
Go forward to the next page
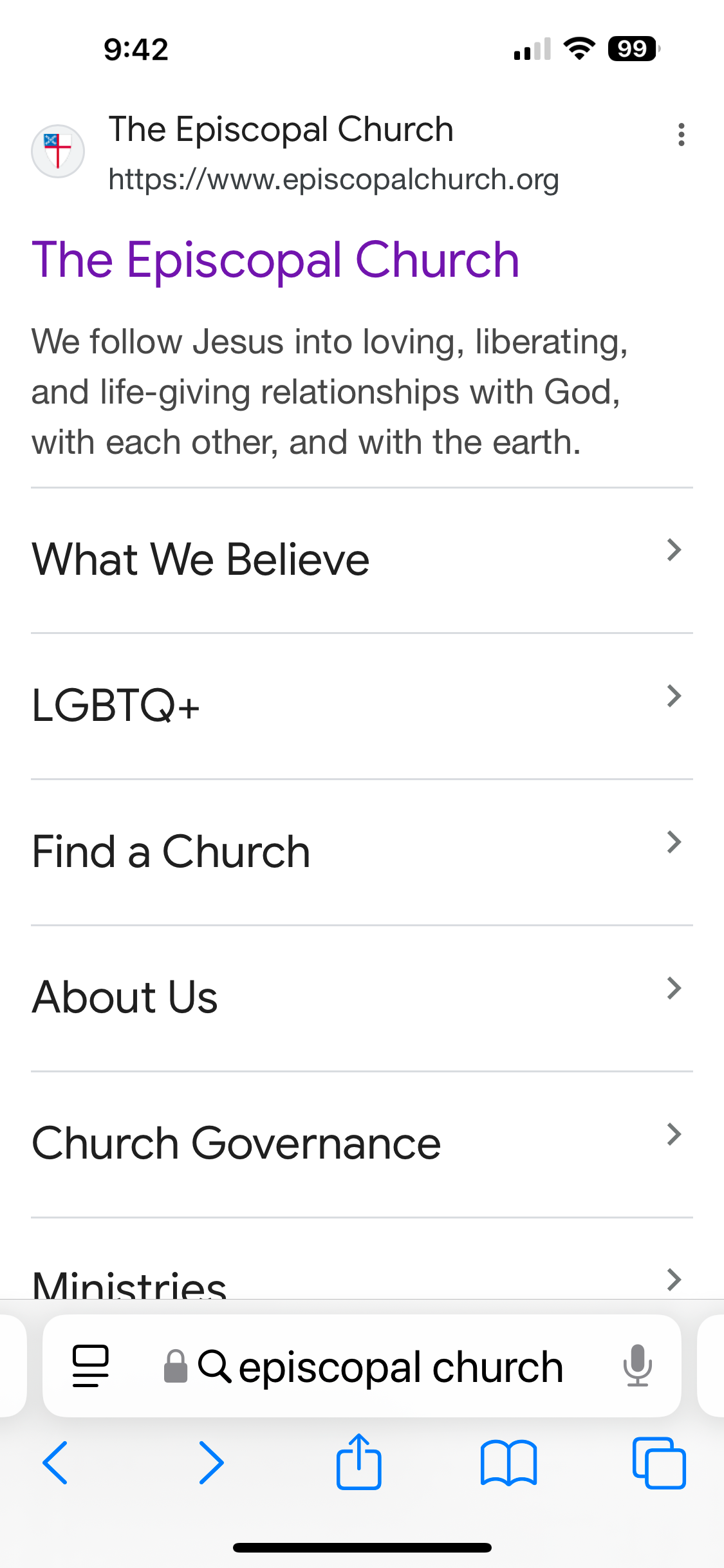[210, 1462]
